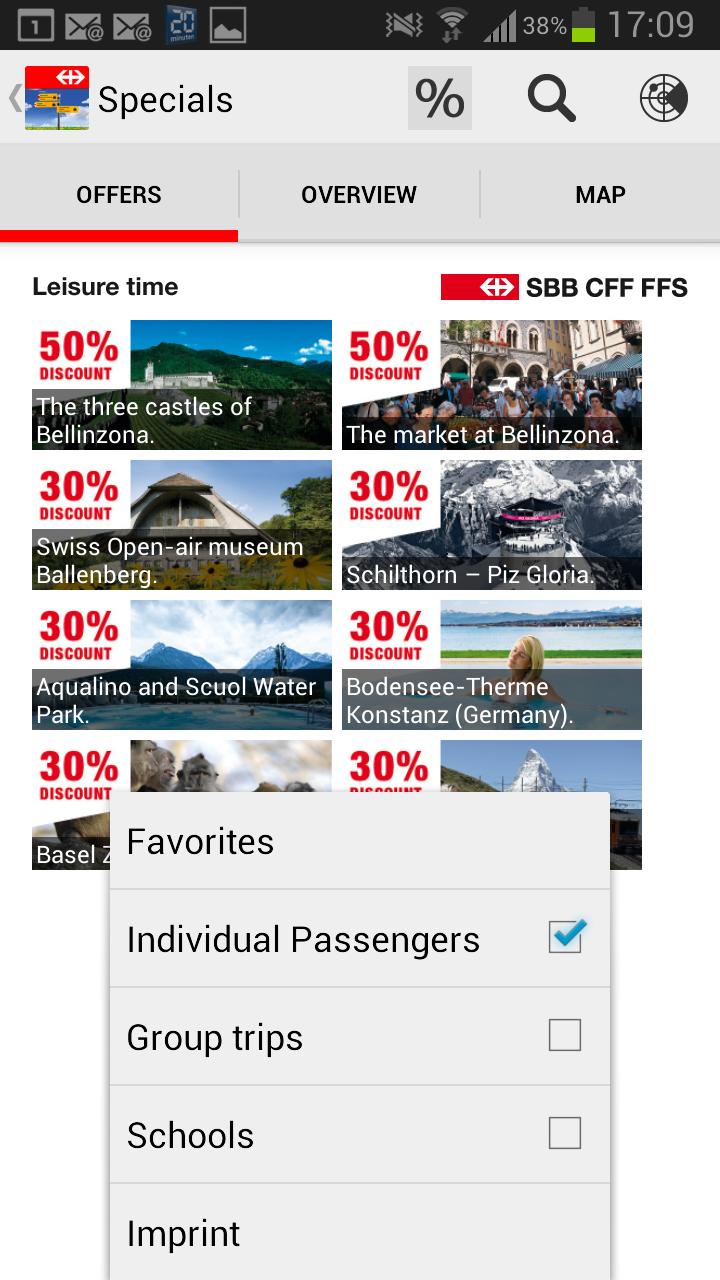Viewport: 720px width, 1280px height.
Task: Choose Favorites from the menu
Action: tap(360, 842)
